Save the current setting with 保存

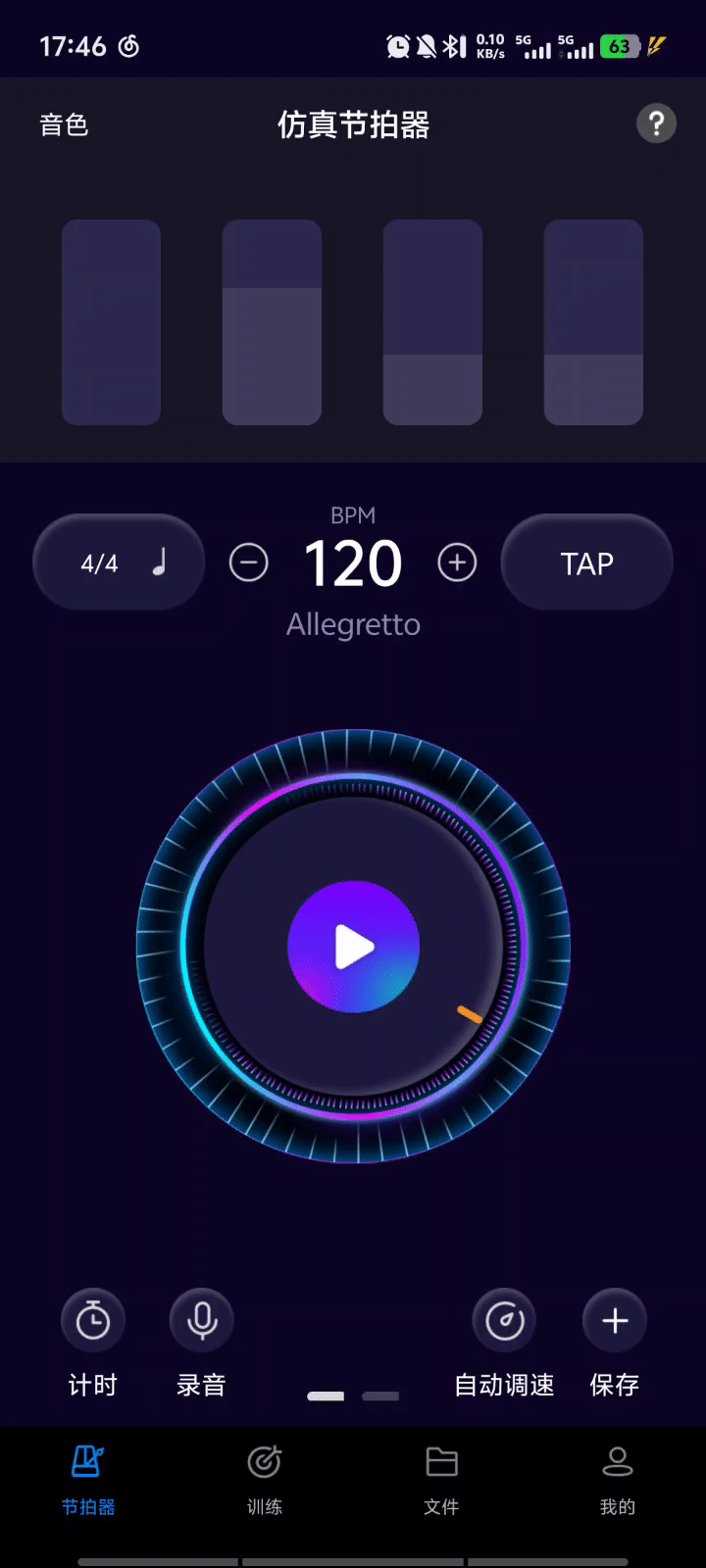pos(615,1321)
